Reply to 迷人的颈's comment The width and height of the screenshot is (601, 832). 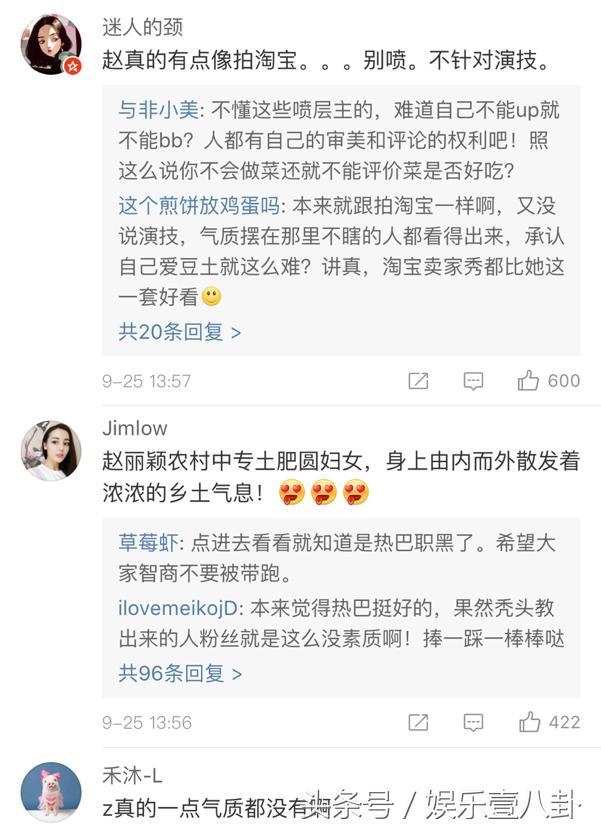coord(473,381)
